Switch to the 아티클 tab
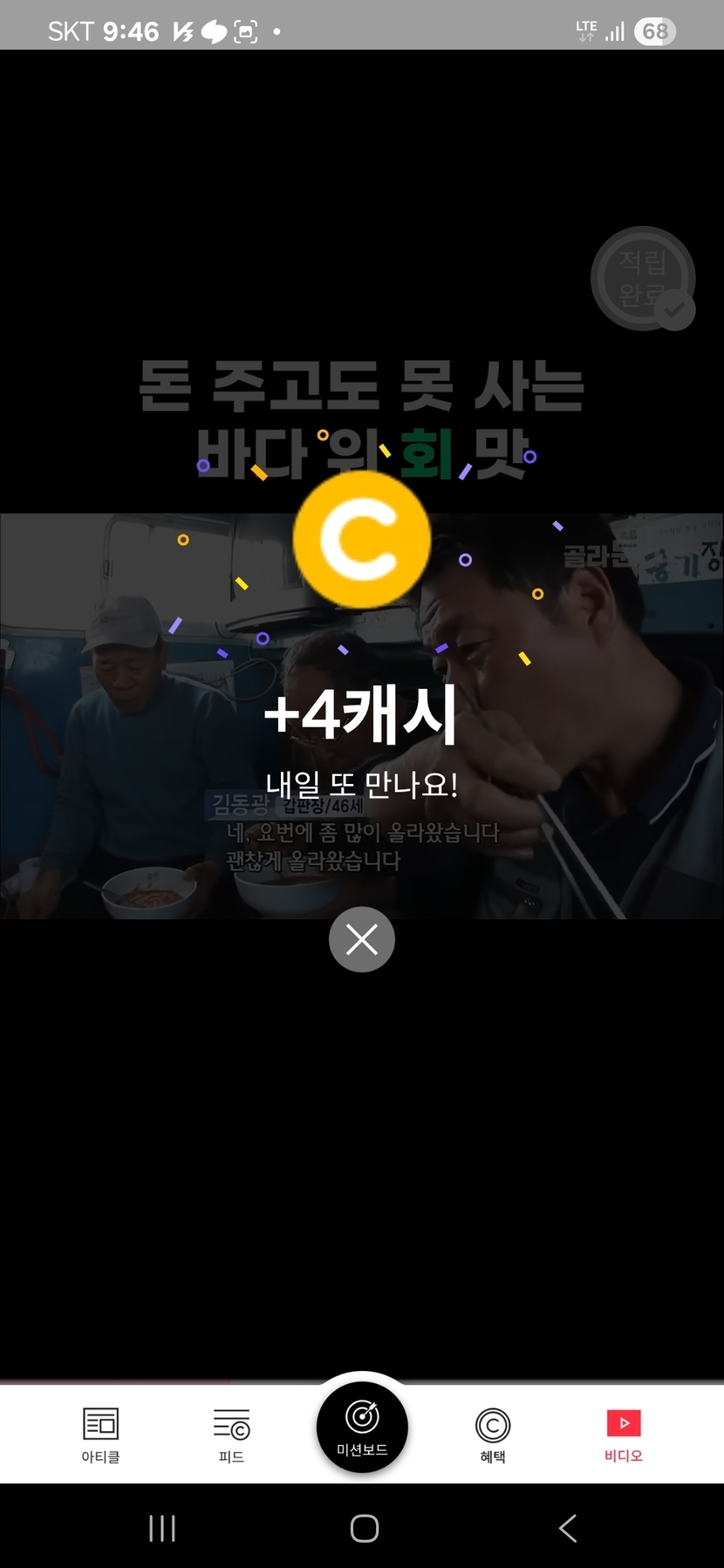Screen dimensions: 724x1568 (x=100, y=1435)
